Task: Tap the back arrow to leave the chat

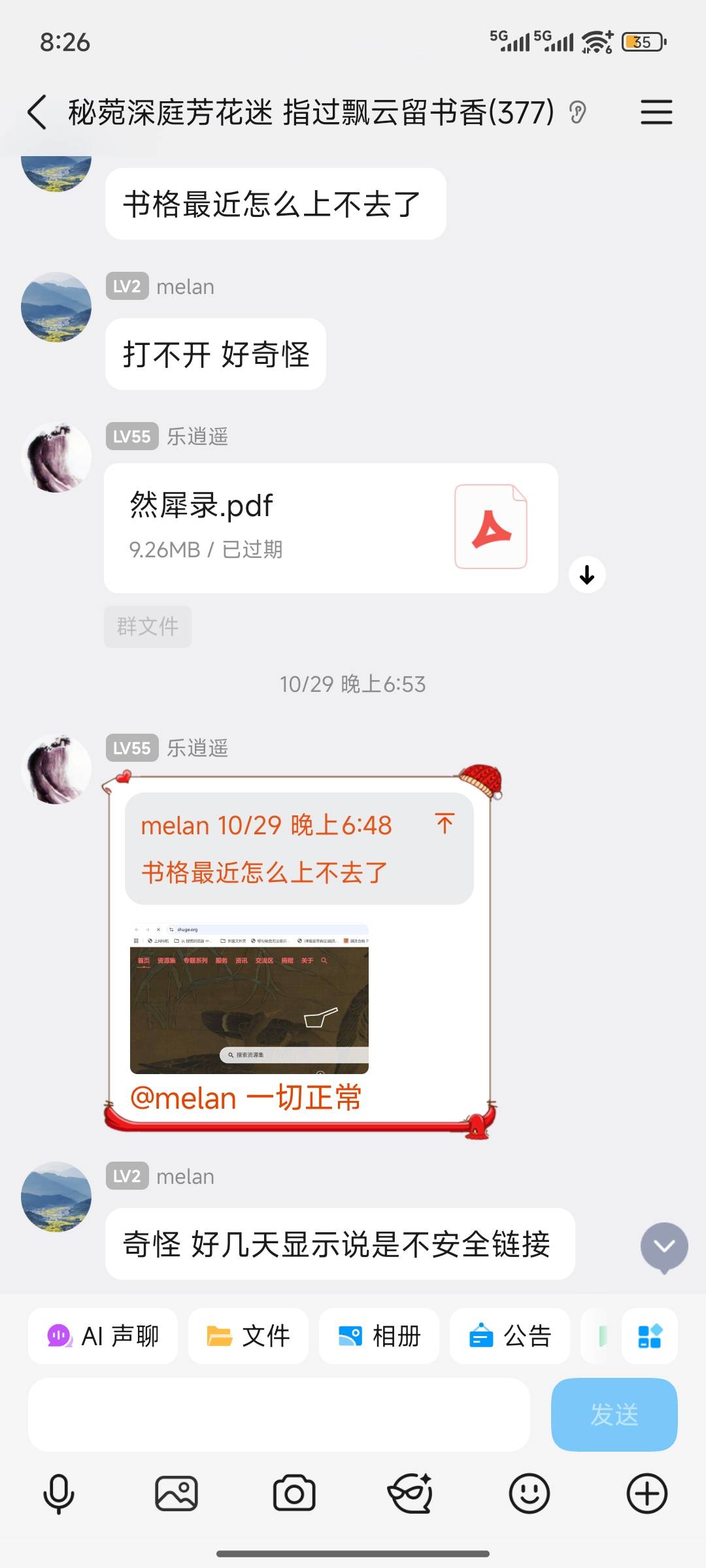Action: point(37,112)
